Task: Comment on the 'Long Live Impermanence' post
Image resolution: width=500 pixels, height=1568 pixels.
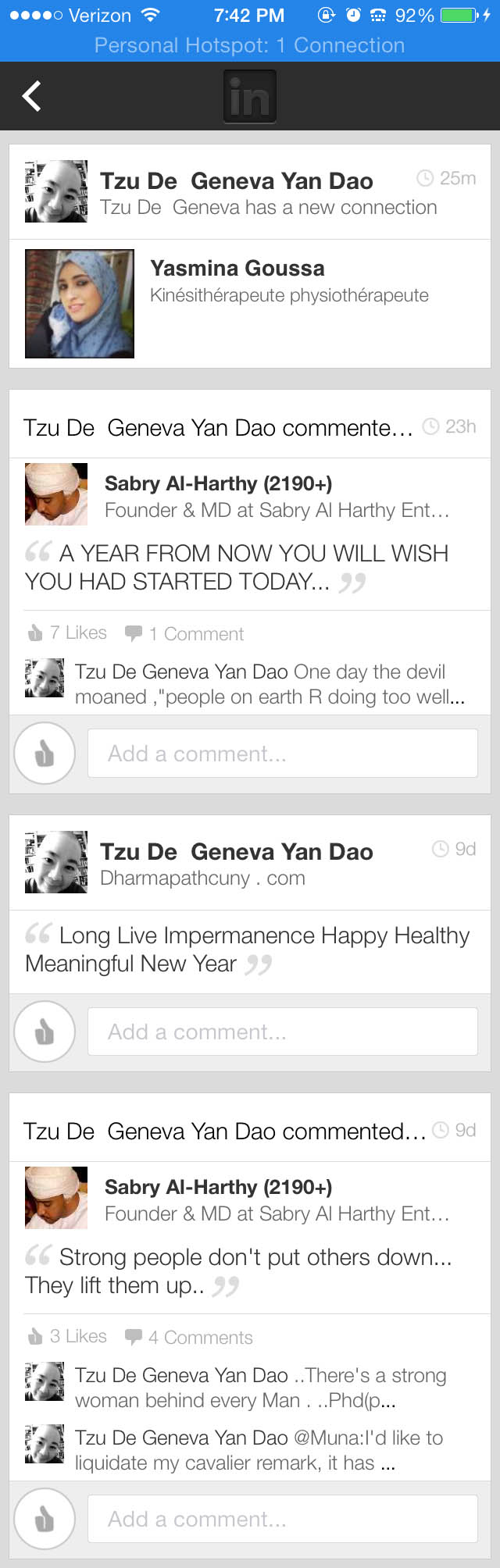Action: pyautogui.click(x=282, y=1032)
